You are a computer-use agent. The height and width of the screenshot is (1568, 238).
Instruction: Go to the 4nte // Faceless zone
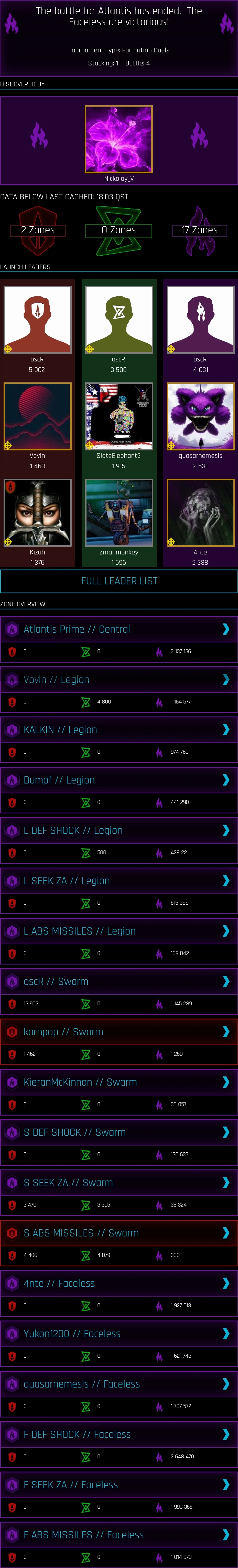(x=119, y=1283)
